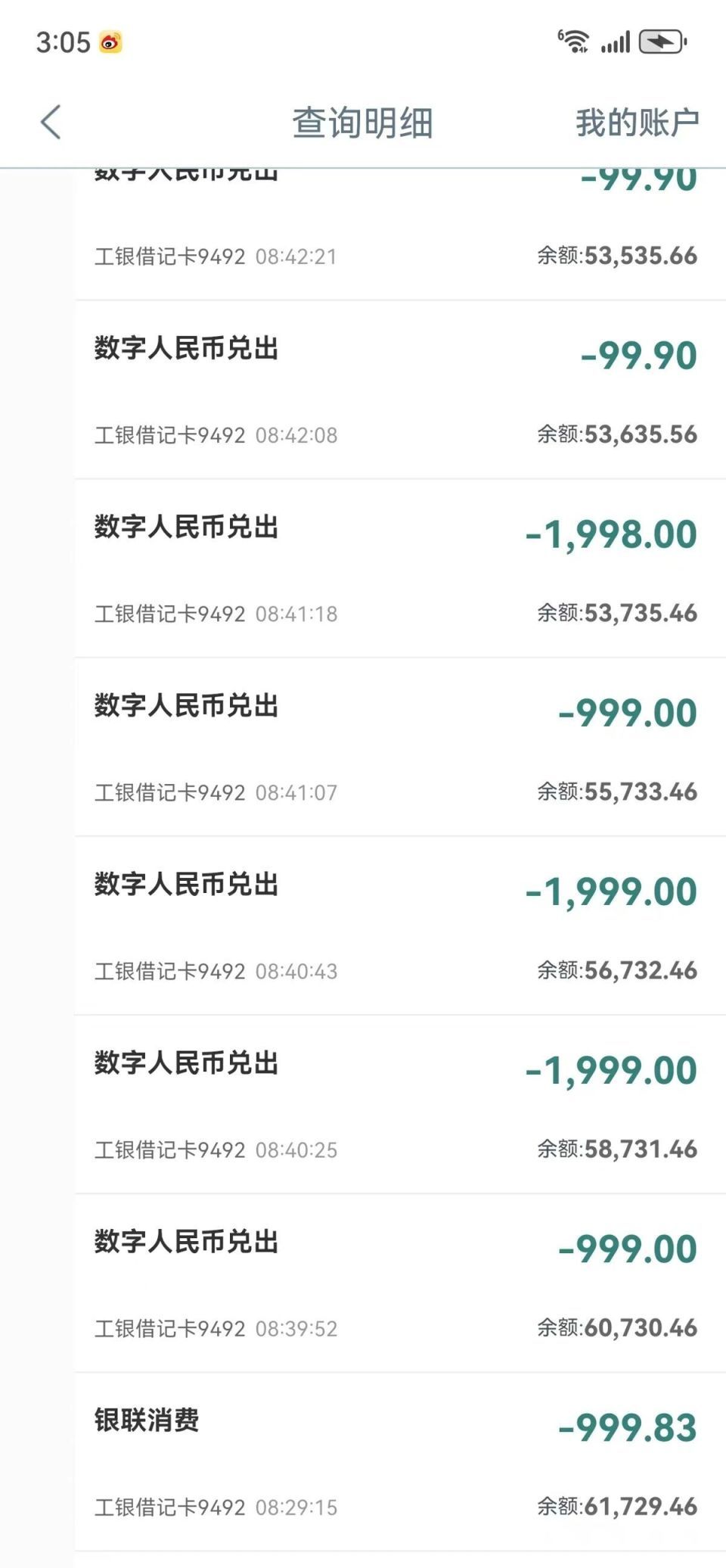Open the 08:42:08 数字人民币兑出 -99.90 transaction
The image size is (726, 1568).
400,390
